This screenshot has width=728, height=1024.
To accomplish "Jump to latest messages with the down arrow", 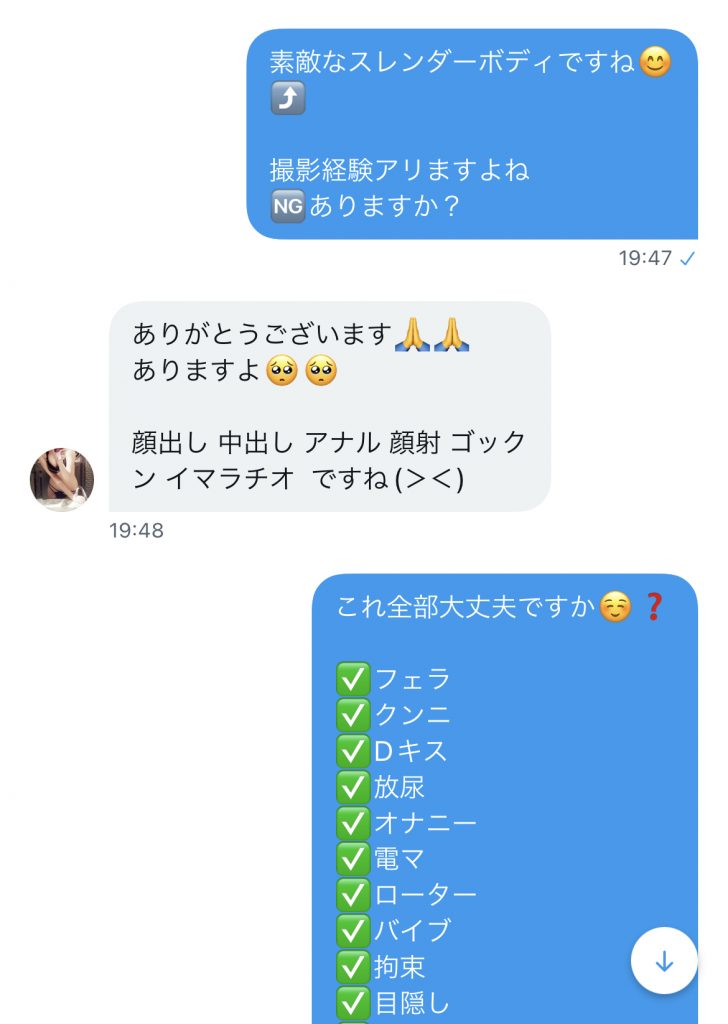I will (x=664, y=961).
